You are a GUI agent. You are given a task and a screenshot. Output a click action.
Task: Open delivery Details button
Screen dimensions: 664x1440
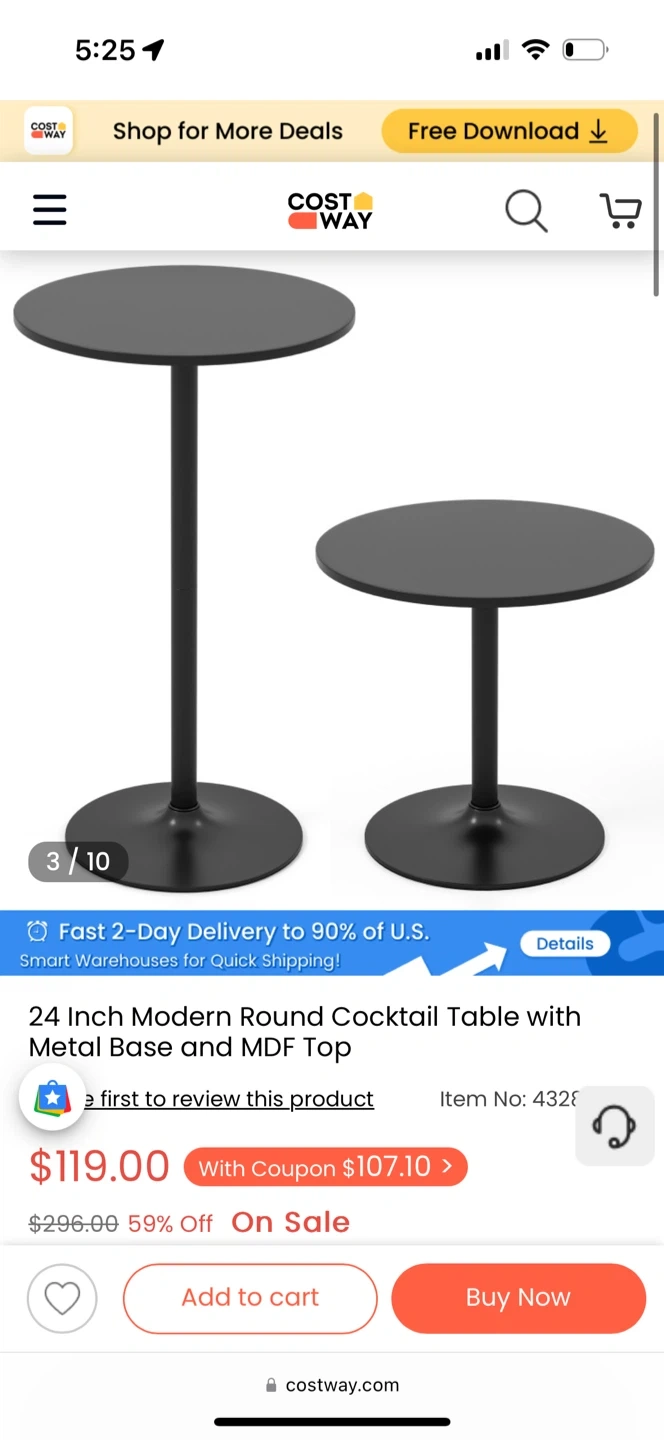(x=564, y=943)
